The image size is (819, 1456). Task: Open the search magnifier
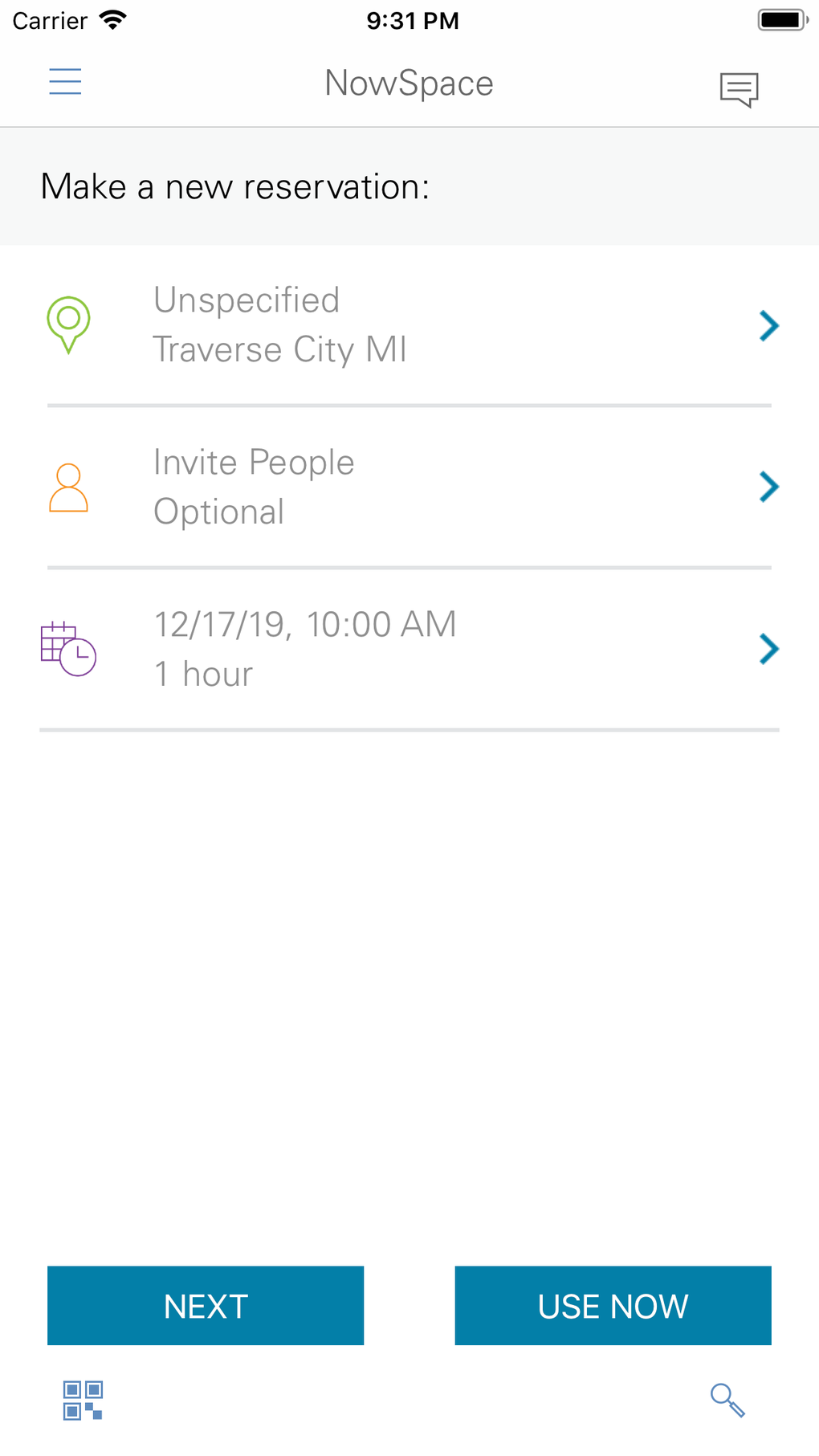727,1401
